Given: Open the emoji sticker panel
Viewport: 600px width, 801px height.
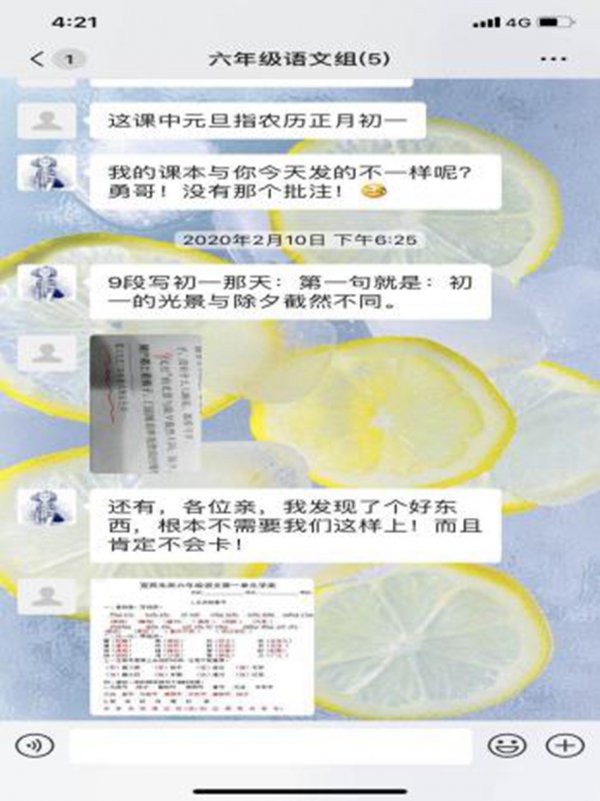Looking at the screenshot, I should pyautogui.click(x=507, y=745).
